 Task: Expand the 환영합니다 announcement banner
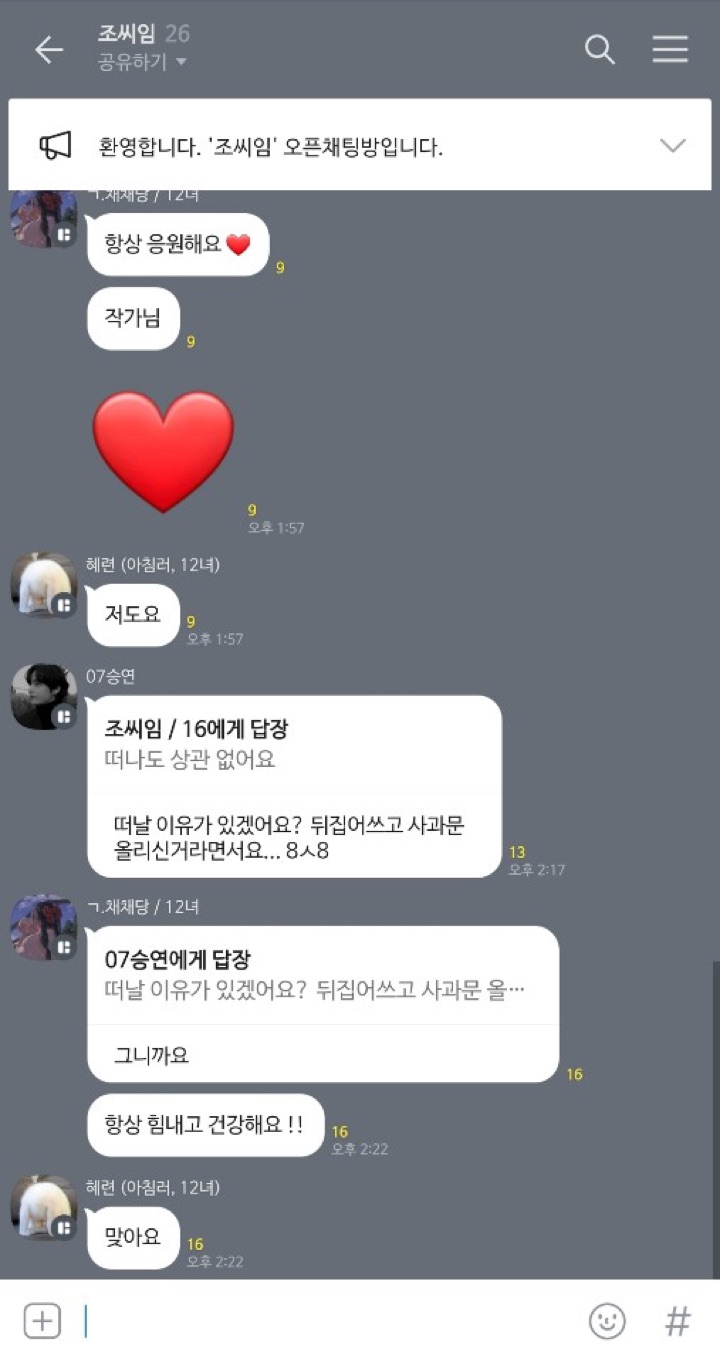[x=672, y=146]
